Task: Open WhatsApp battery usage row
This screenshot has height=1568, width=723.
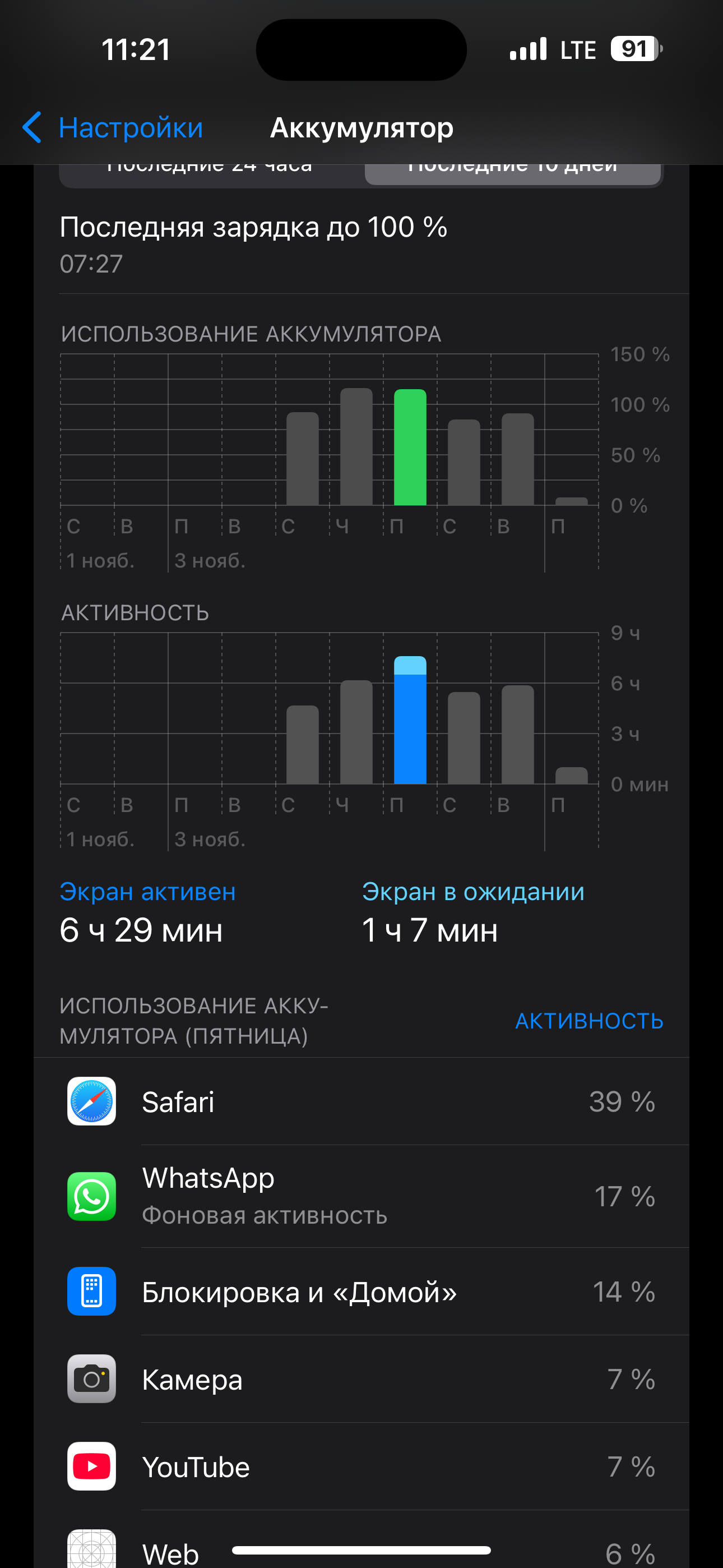Action: pos(361,1196)
